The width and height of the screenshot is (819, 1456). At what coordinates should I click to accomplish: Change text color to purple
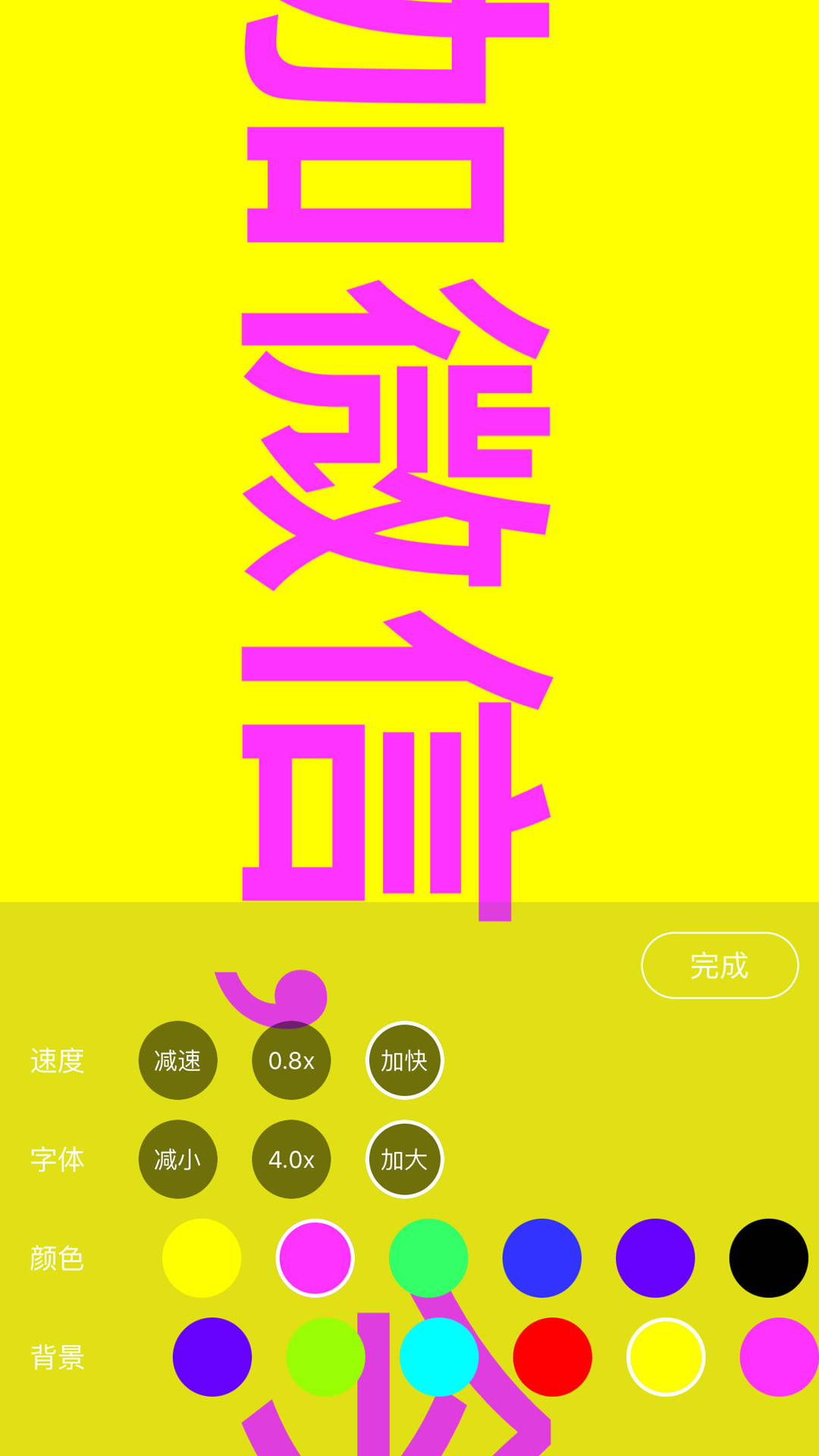tap(655, 1258)
